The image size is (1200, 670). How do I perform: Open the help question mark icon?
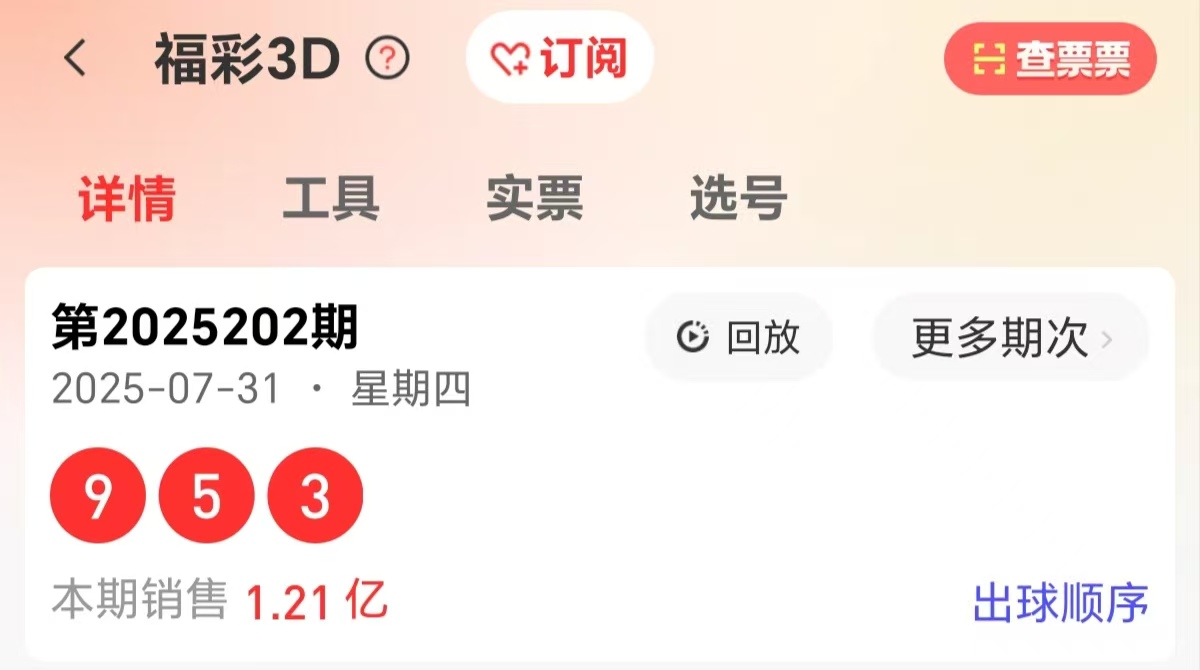coord(387,60)
